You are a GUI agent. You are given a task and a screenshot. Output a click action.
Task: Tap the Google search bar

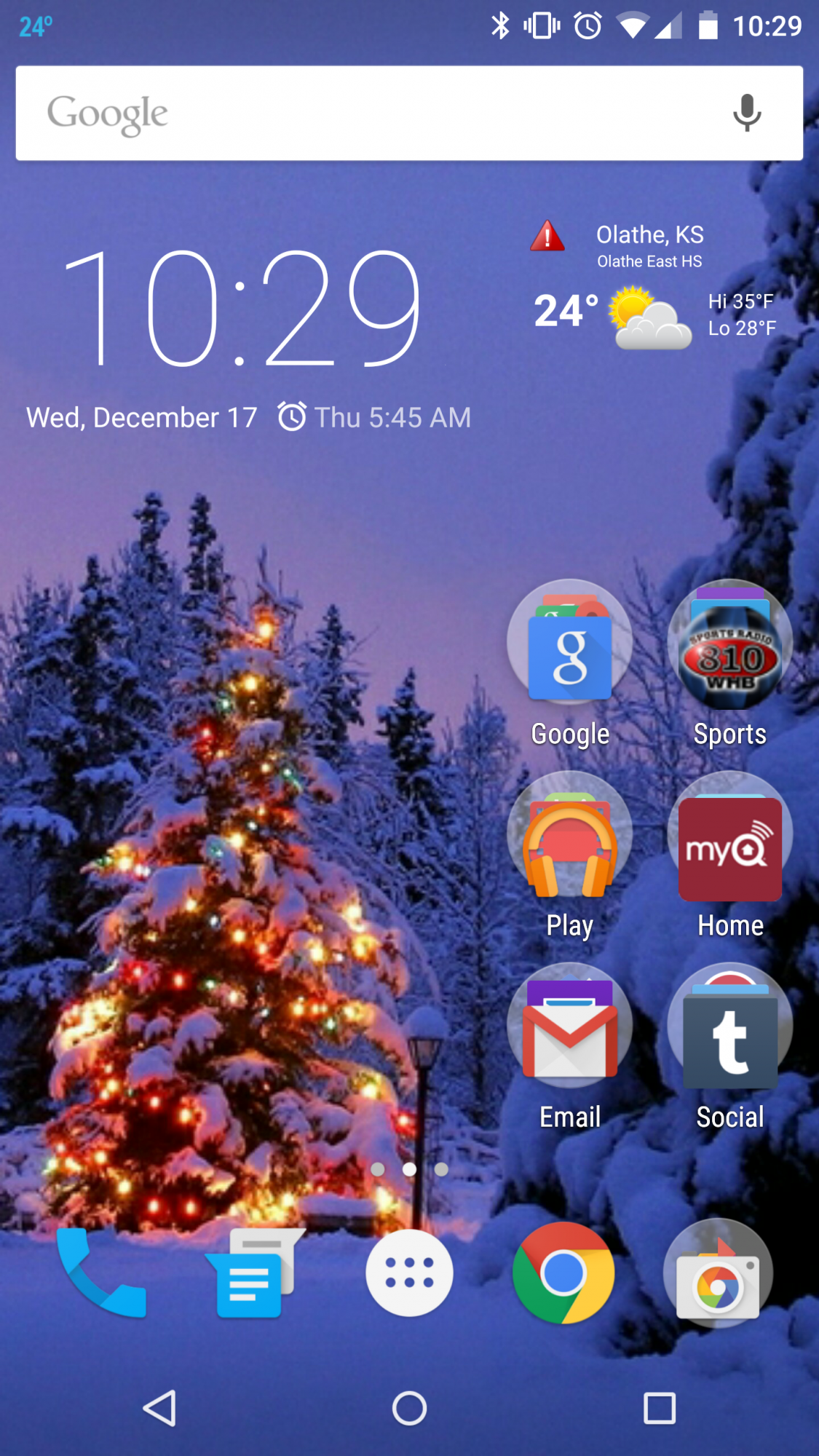click(364, 114)
